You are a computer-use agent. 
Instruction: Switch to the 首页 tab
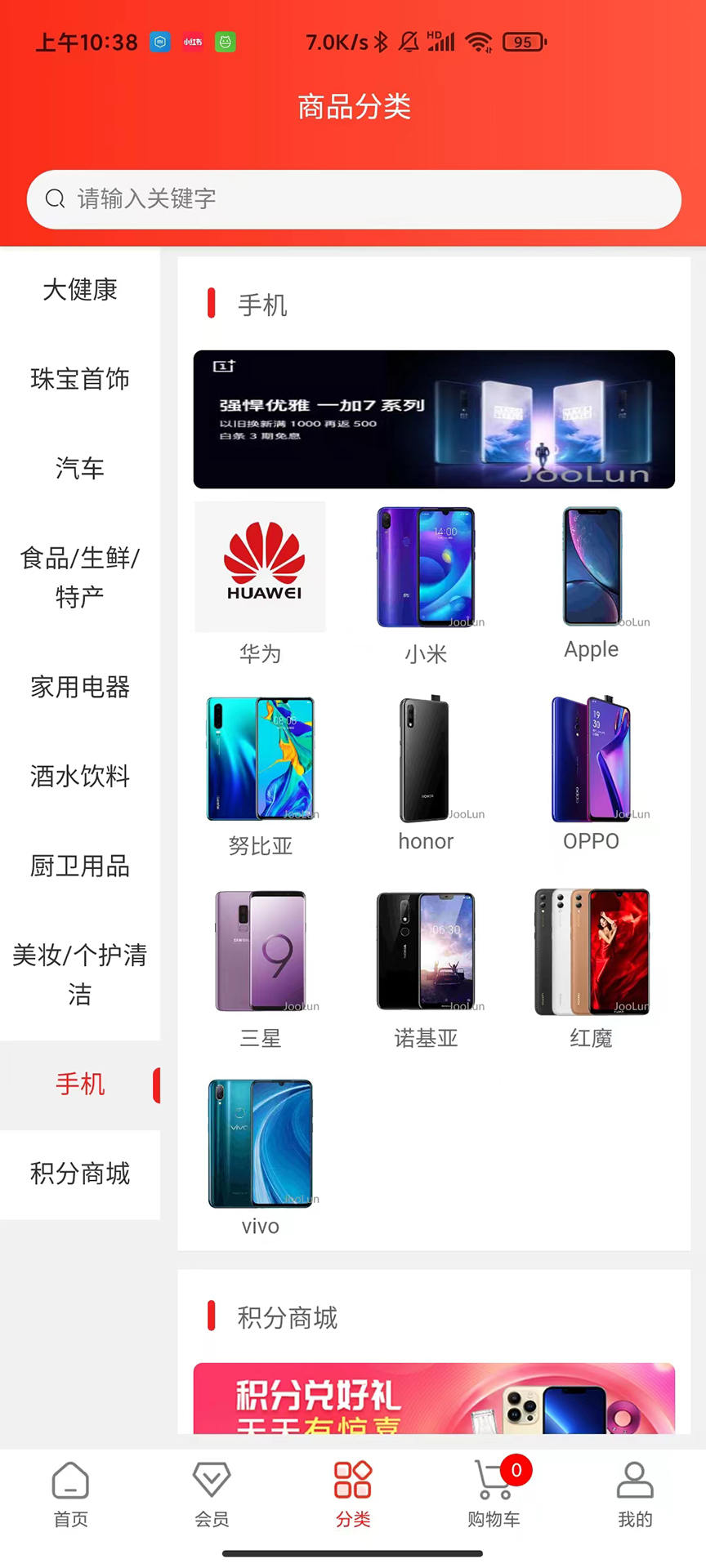point(71,1494)
